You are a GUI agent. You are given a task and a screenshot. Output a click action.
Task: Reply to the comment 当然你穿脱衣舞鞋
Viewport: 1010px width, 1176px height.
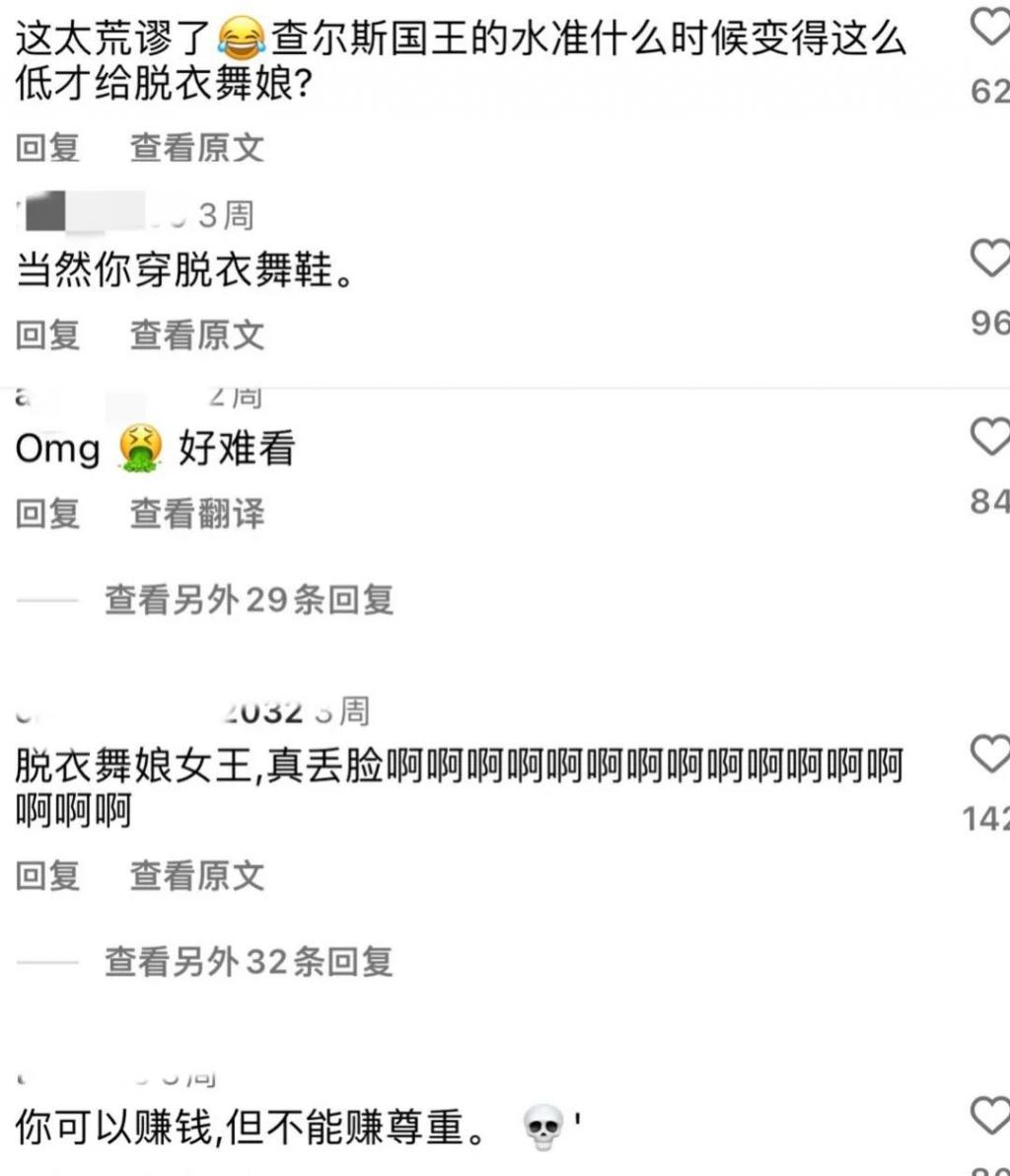pyautogui.click(x=47, y=335)
